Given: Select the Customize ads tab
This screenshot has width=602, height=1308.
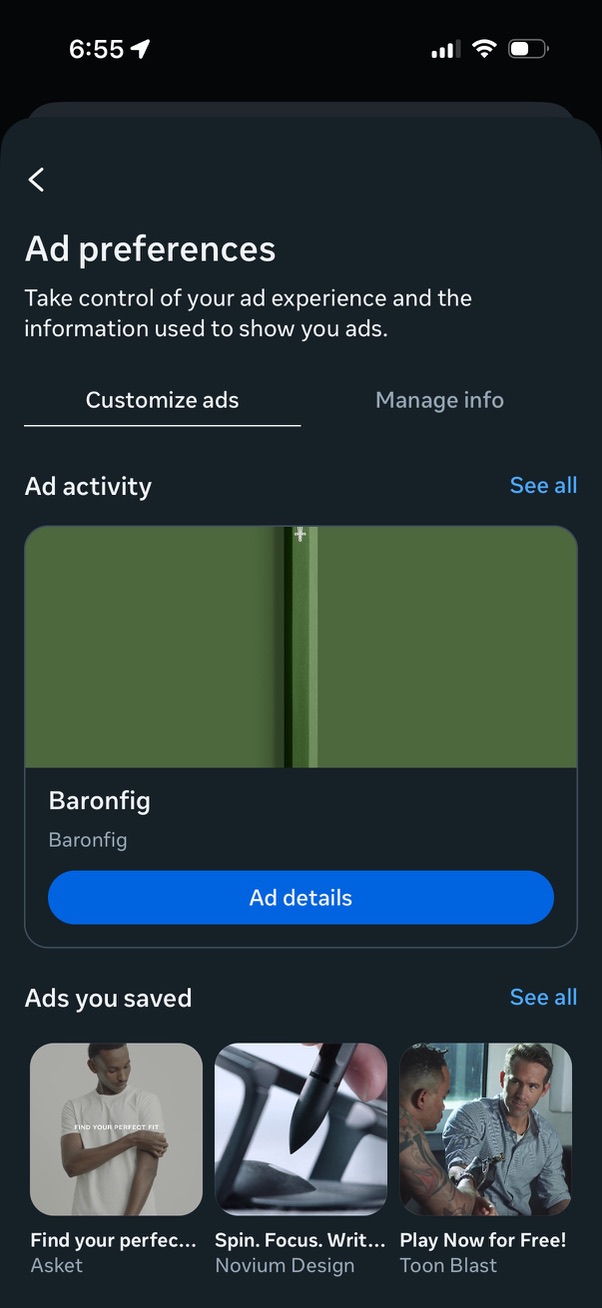Looking at the screenshot, I should click(162, 400).
